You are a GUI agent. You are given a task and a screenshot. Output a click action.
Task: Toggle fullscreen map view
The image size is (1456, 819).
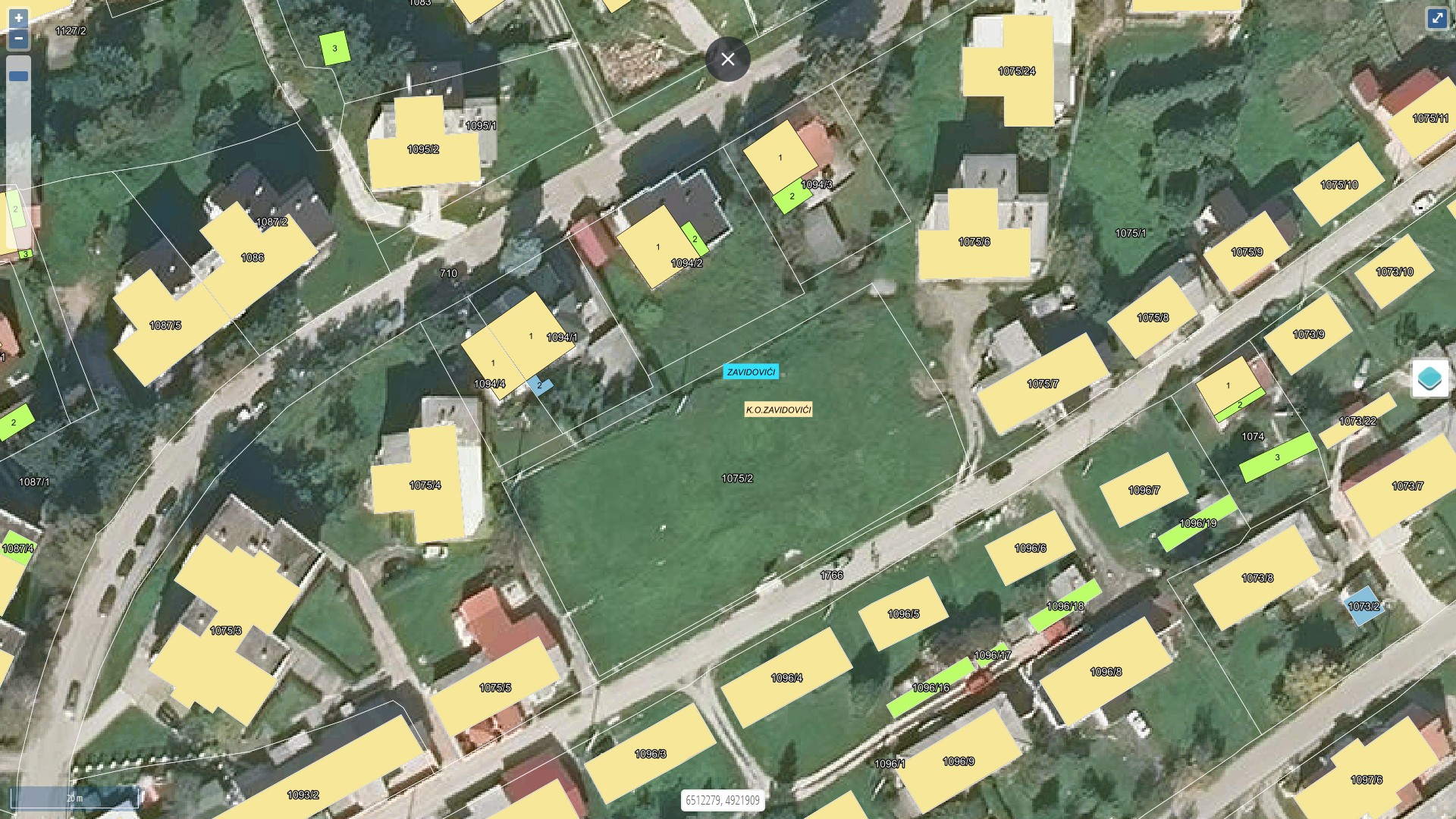pos(1436,18)
